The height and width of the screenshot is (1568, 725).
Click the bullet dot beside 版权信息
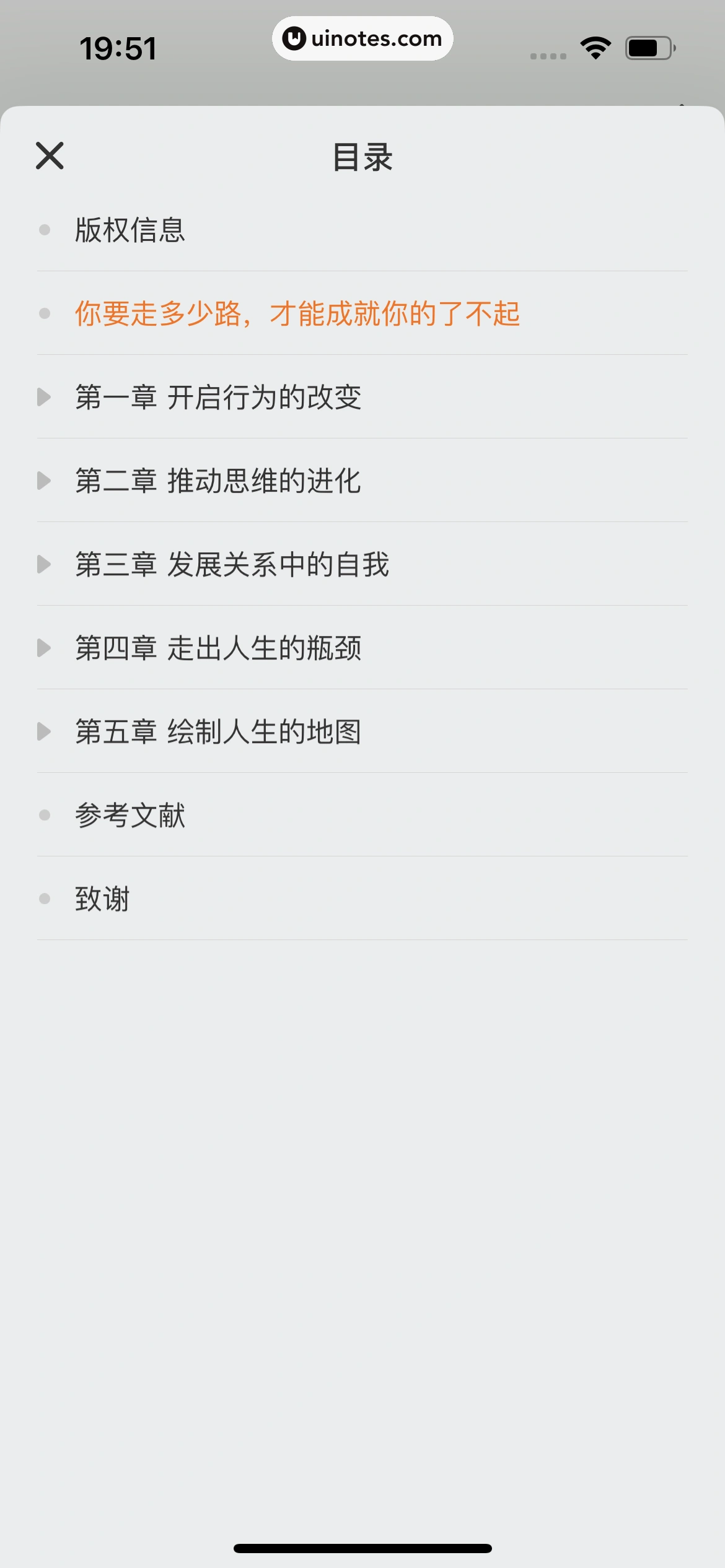[x=45, y=230]
